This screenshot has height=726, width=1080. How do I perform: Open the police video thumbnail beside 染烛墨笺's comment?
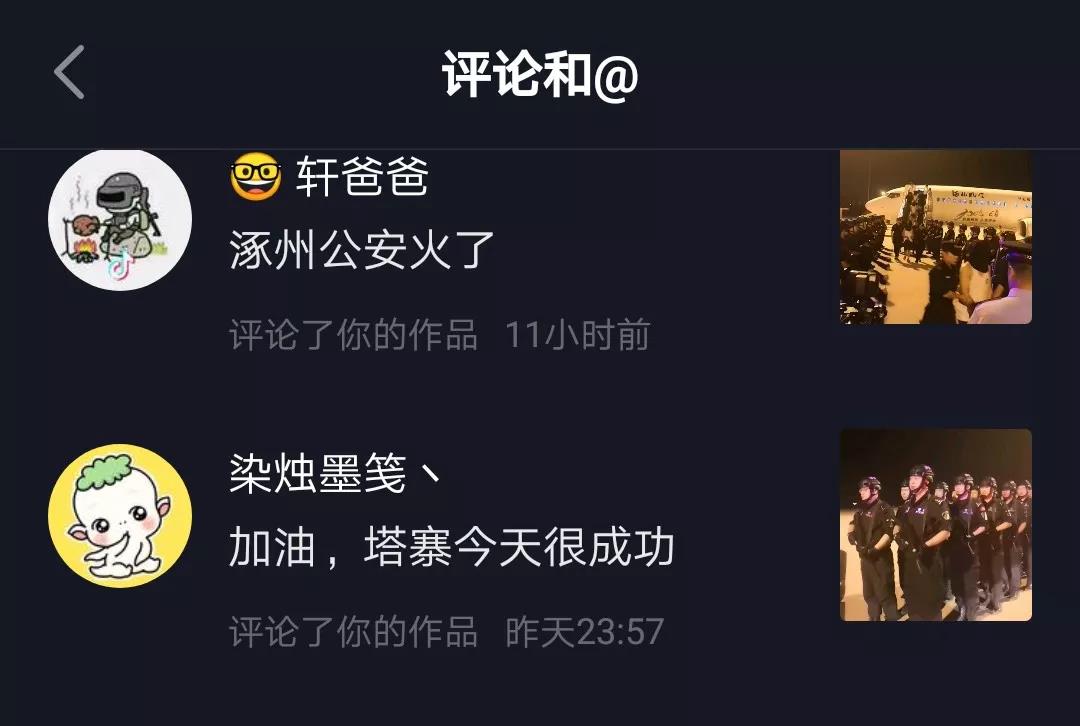coord(935,525)
